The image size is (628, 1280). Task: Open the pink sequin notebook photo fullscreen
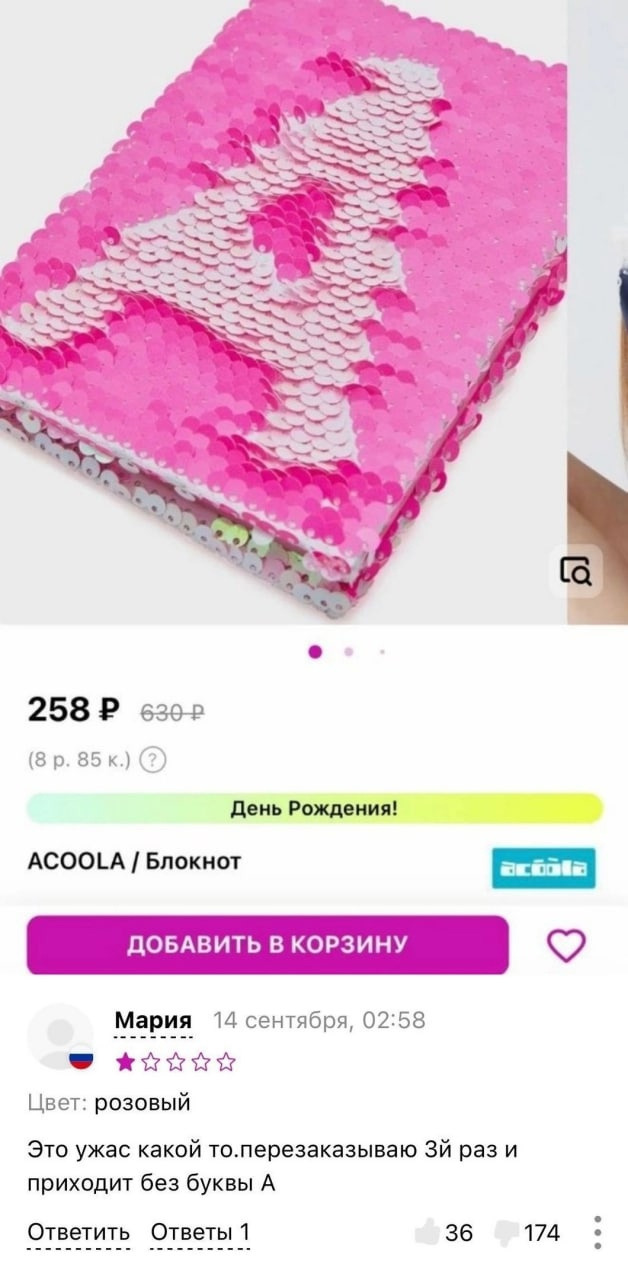pyautogui.click(x=280, y=300)
